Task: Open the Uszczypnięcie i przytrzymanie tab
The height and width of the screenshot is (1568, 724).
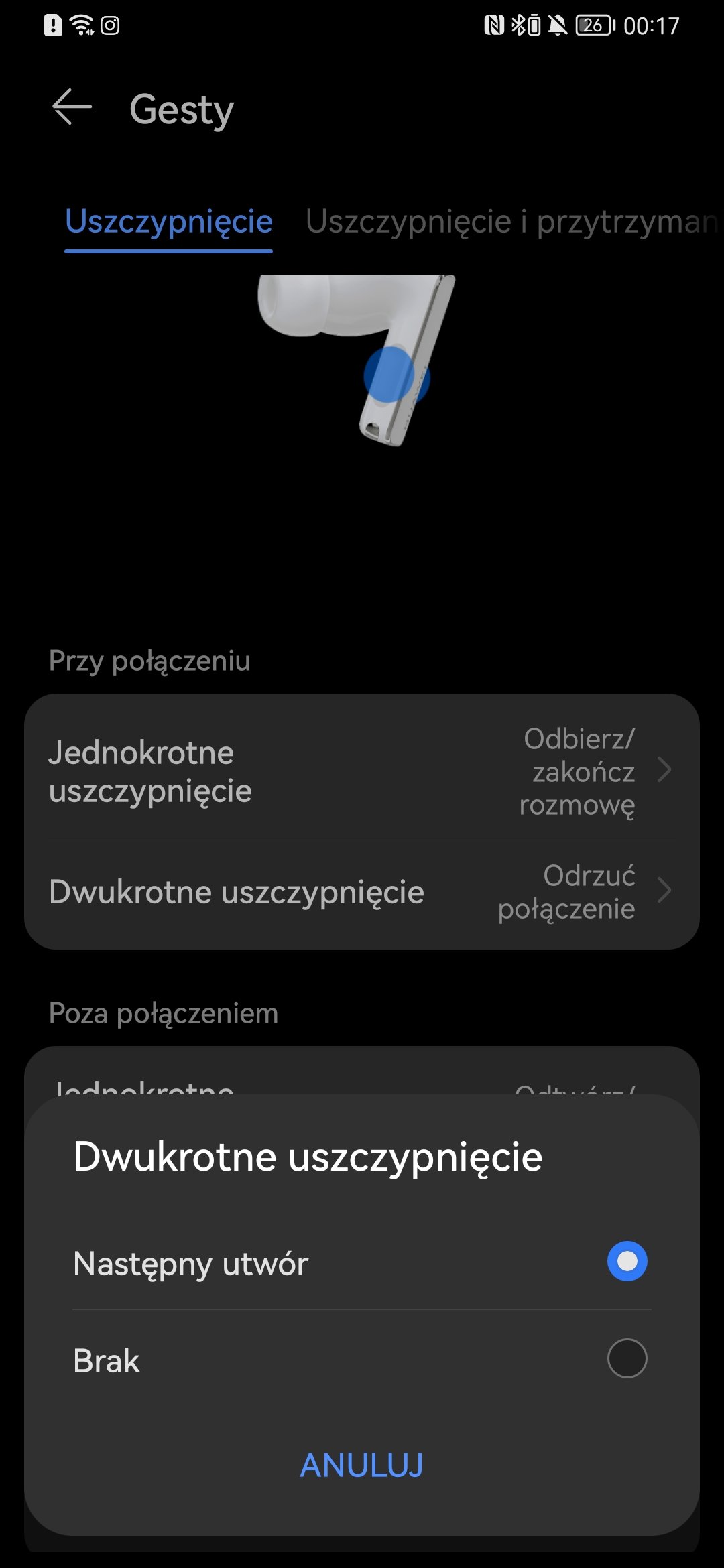Action: click(x=514, y=222)
